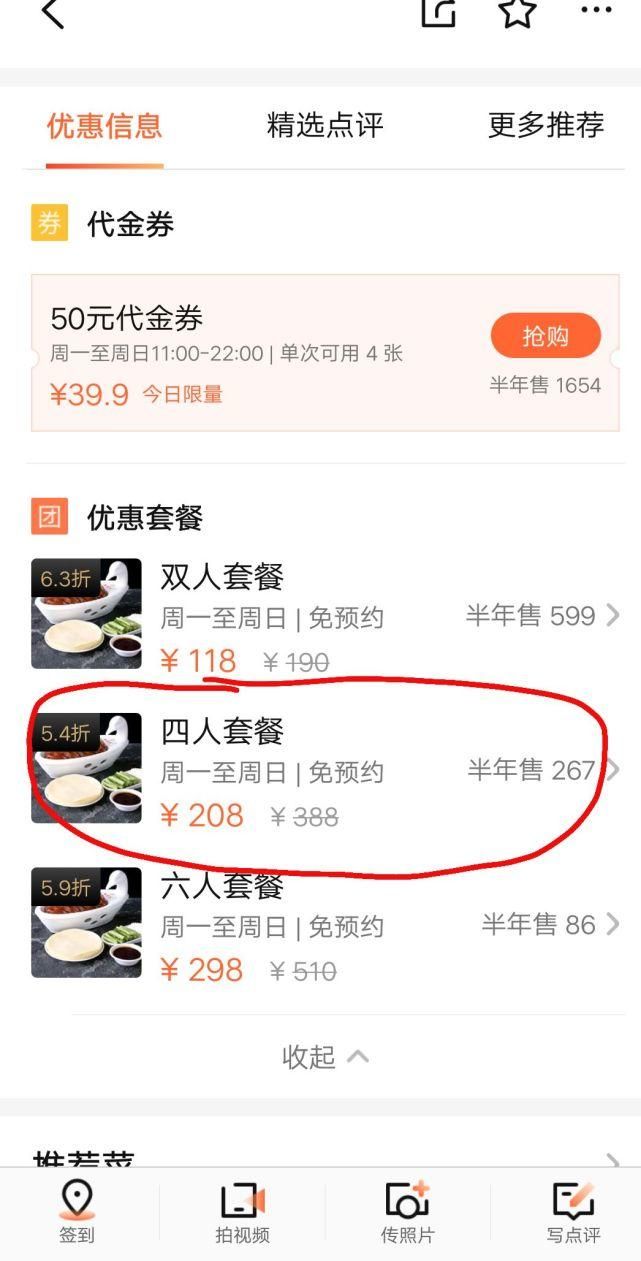This screenshot has height=1261, width=641.
Task: Switch to the 更多推荐 tab
Action: 546,126
